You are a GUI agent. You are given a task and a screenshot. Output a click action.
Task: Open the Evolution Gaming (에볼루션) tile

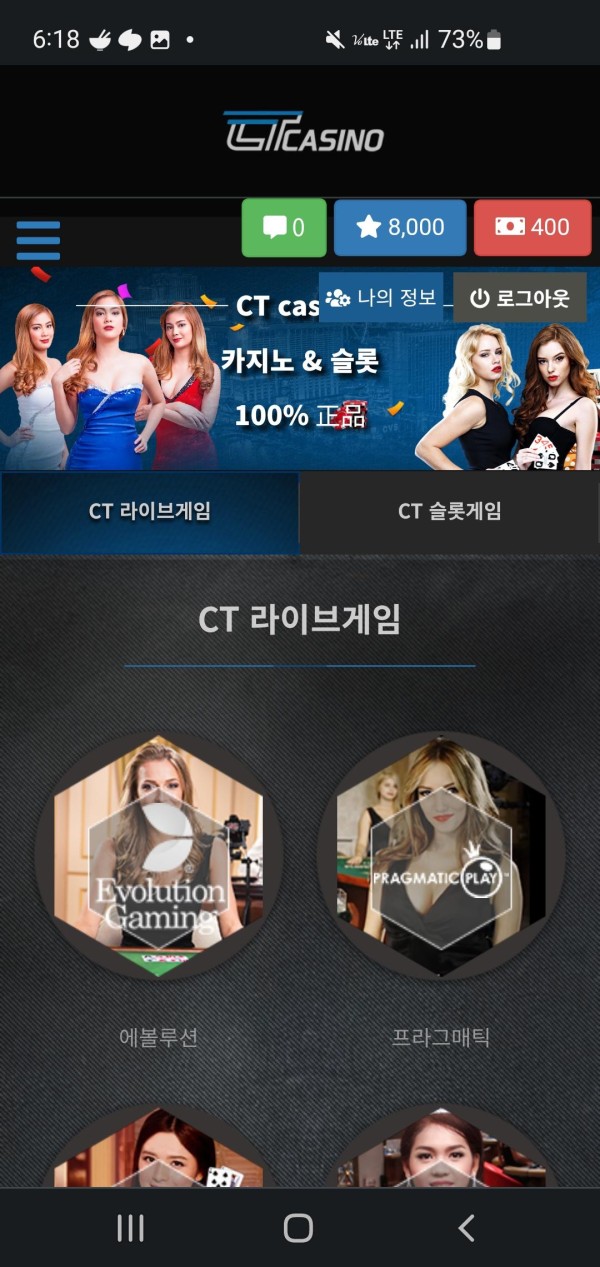coord(158,855)
